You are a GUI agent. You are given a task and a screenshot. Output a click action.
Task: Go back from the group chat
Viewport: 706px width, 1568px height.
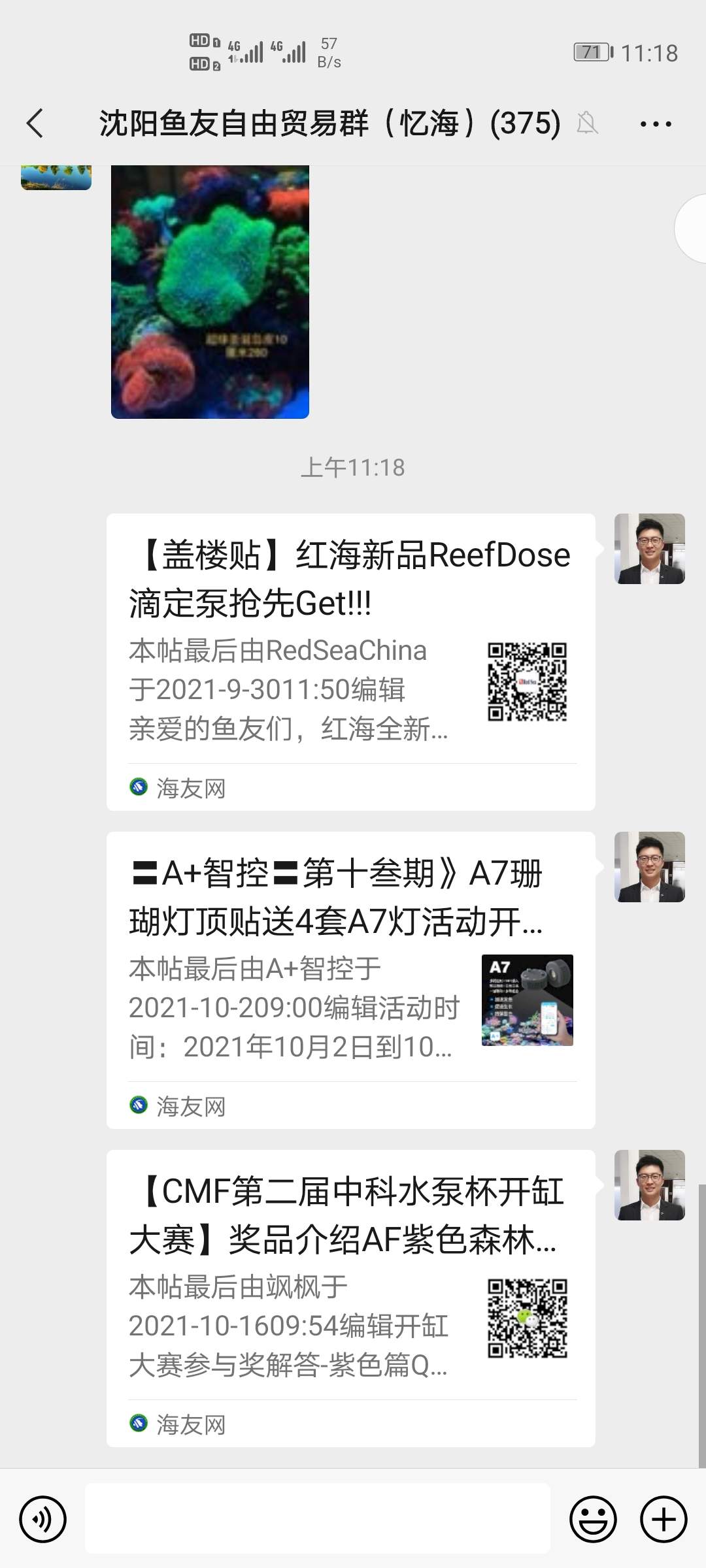(35, 123)
